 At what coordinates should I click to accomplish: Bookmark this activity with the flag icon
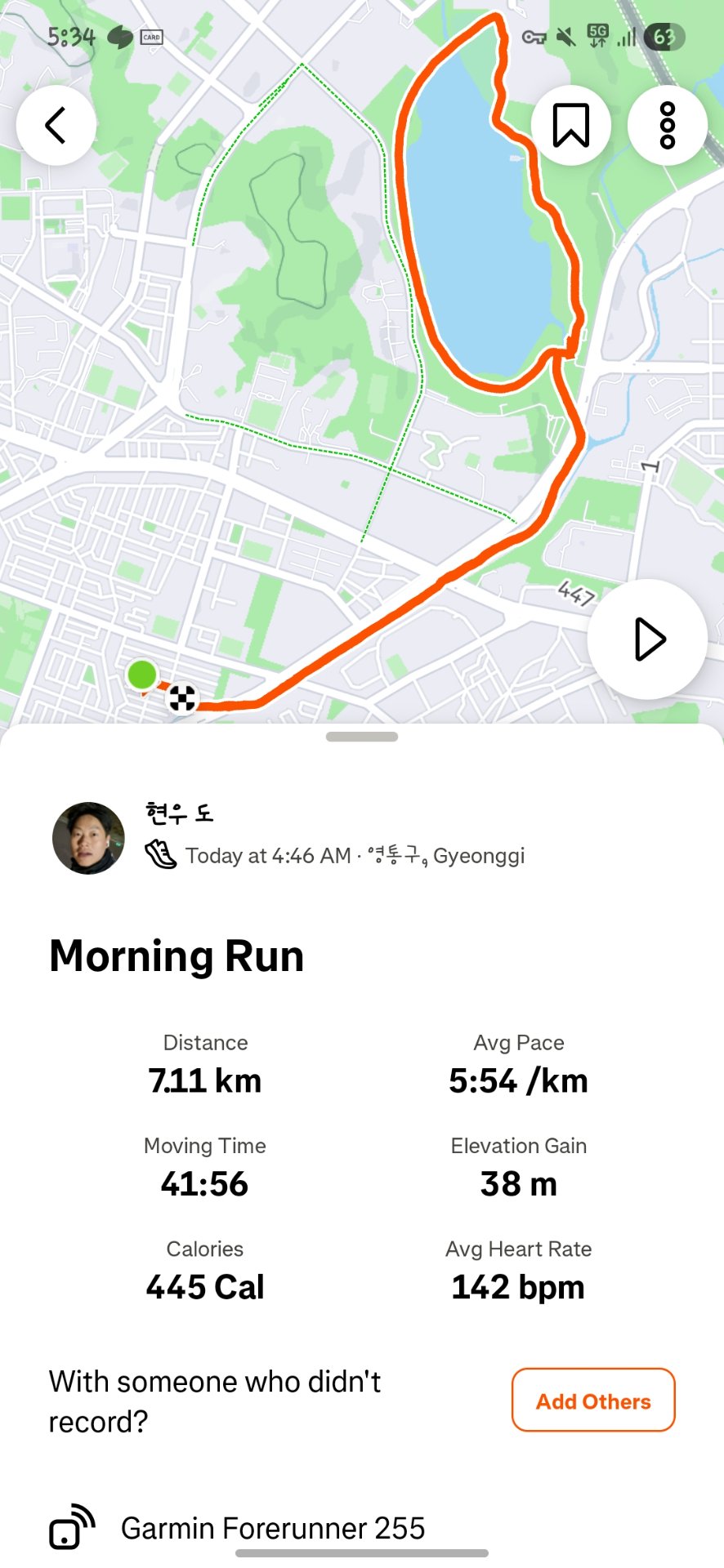[x=570, y=124]
